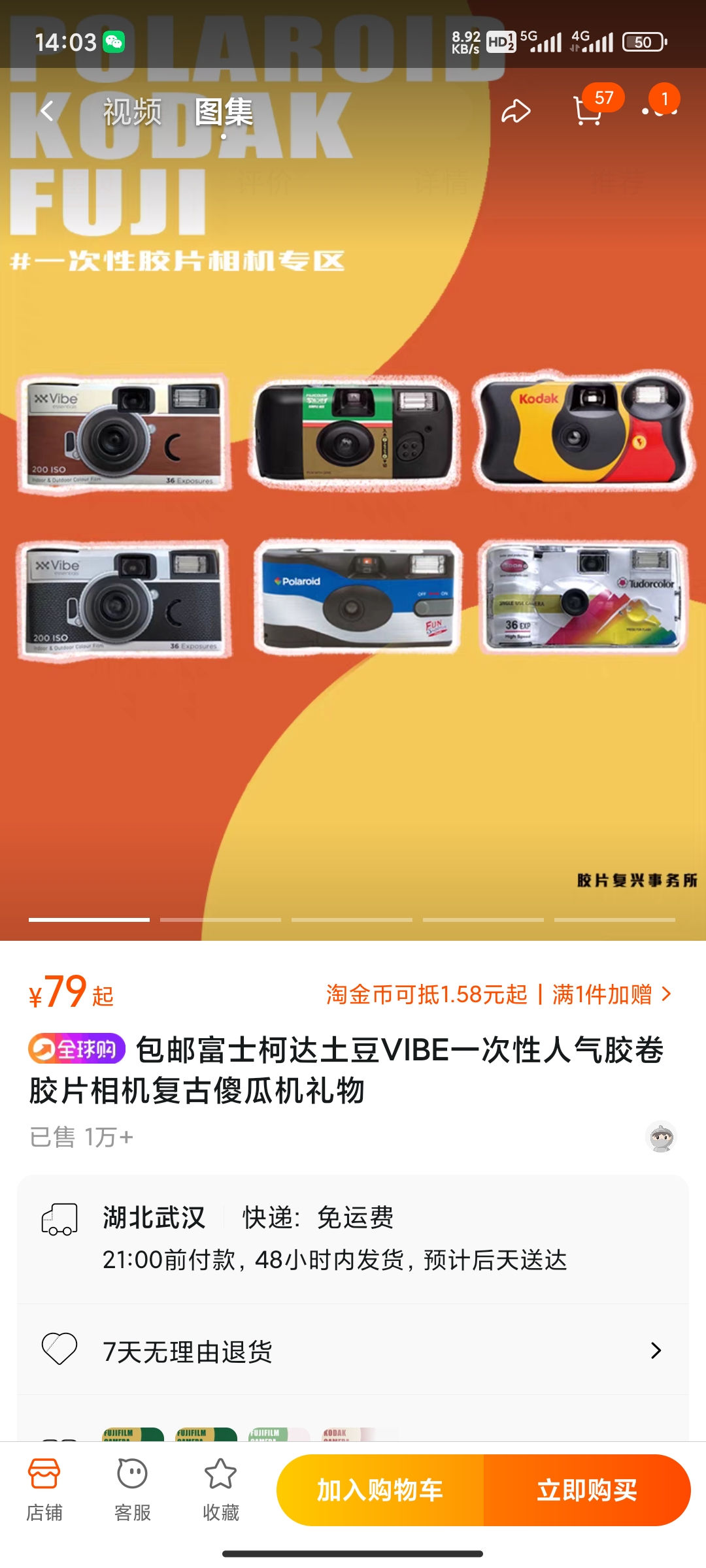
Task: Open the more options menu
Action: 659,111
